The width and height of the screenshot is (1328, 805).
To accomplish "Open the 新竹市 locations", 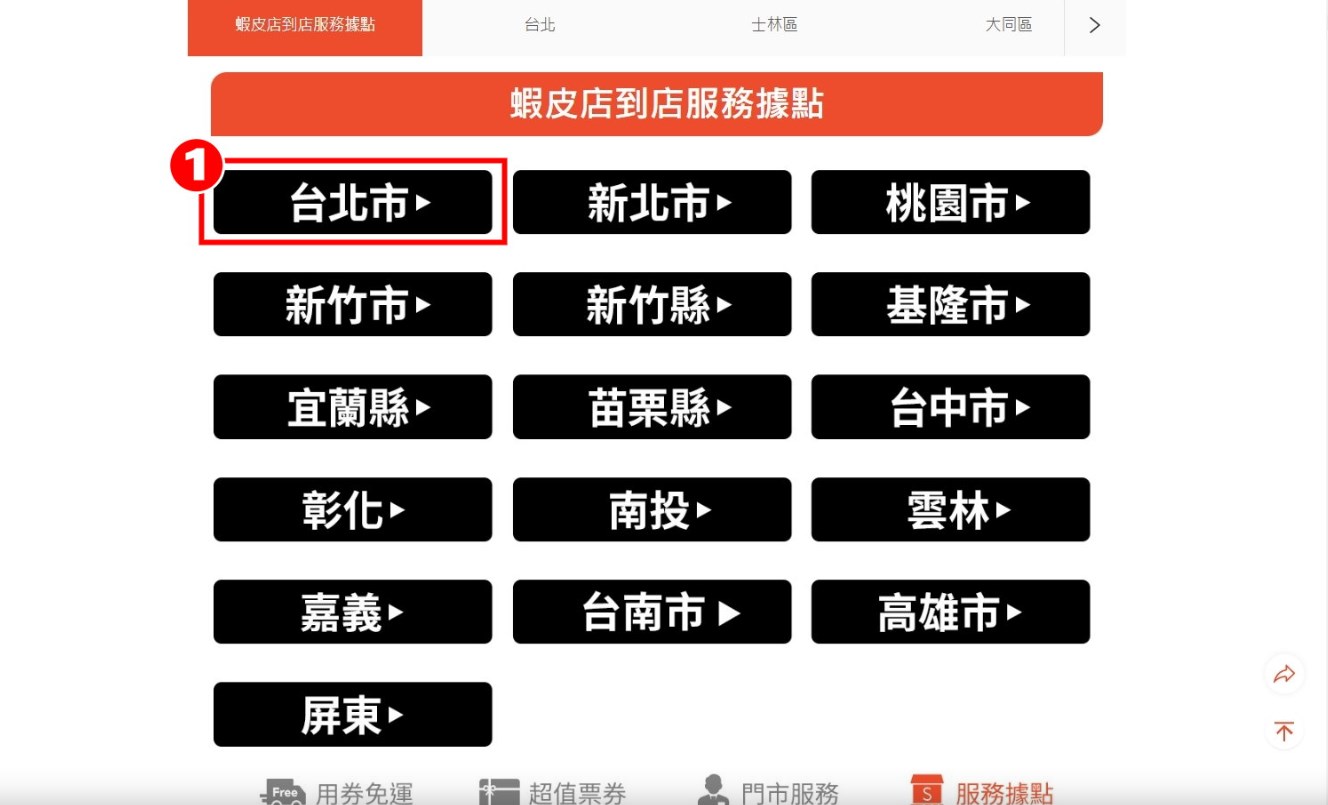I will (352, 304).
